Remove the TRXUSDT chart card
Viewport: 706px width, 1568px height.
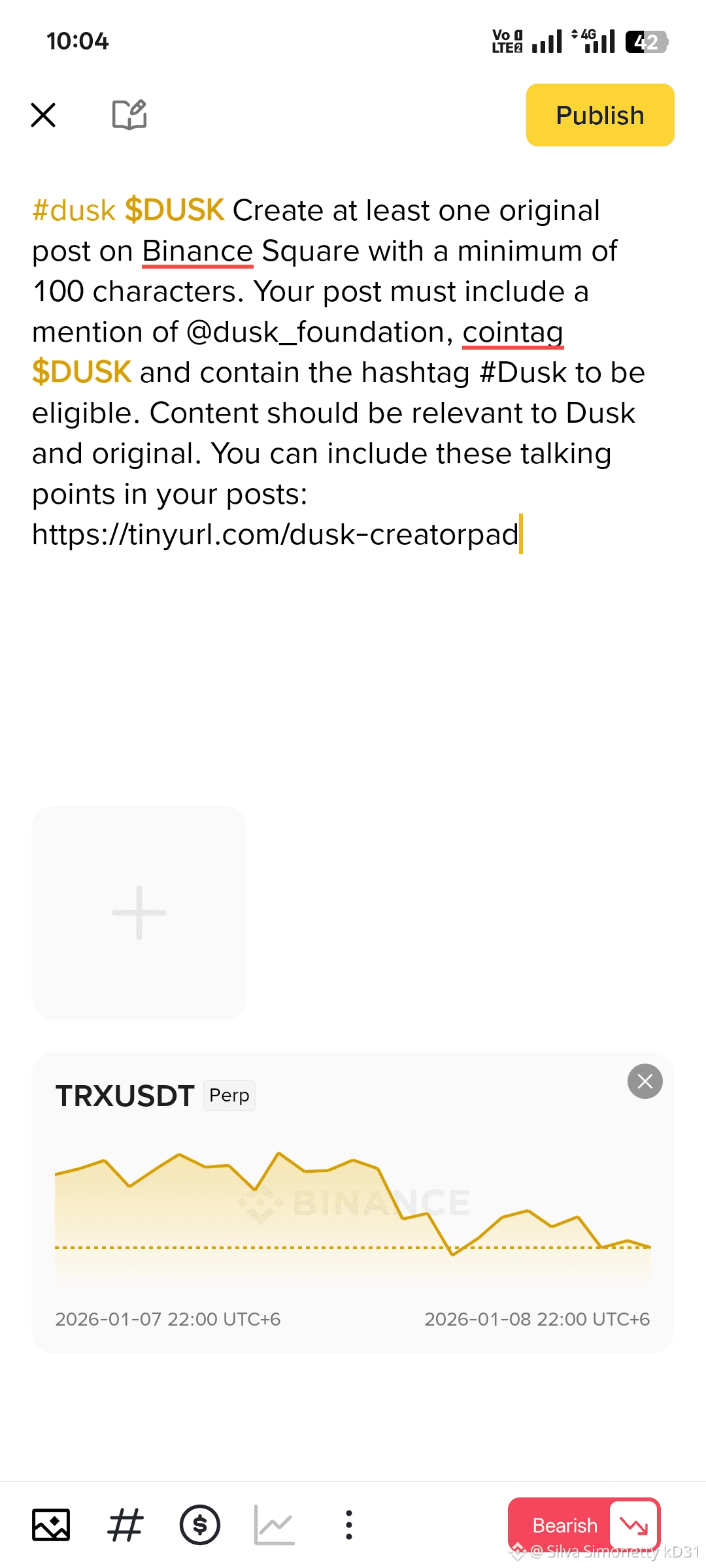click(645, 1082)
